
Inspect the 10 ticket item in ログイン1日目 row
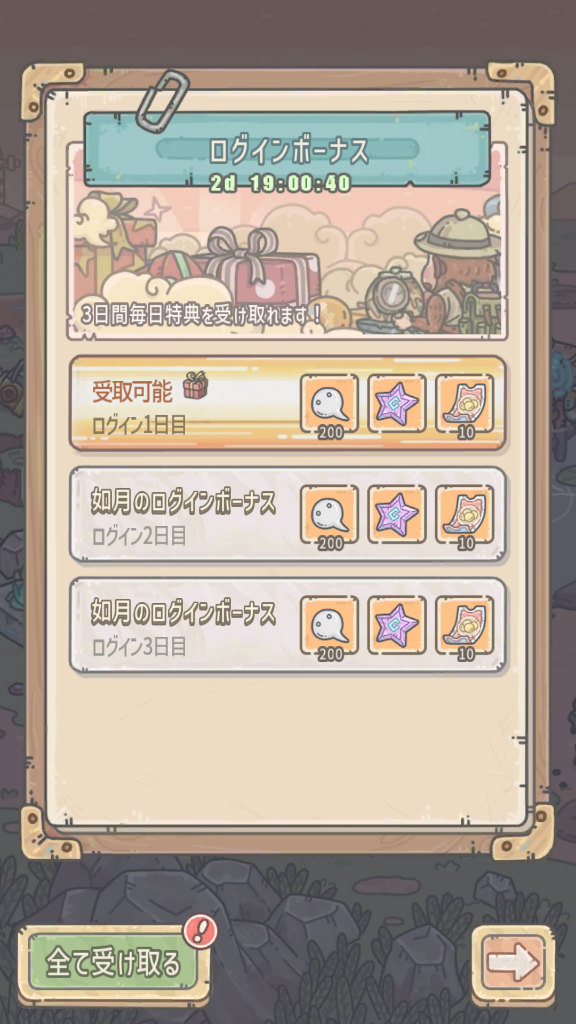pos(464,403)
